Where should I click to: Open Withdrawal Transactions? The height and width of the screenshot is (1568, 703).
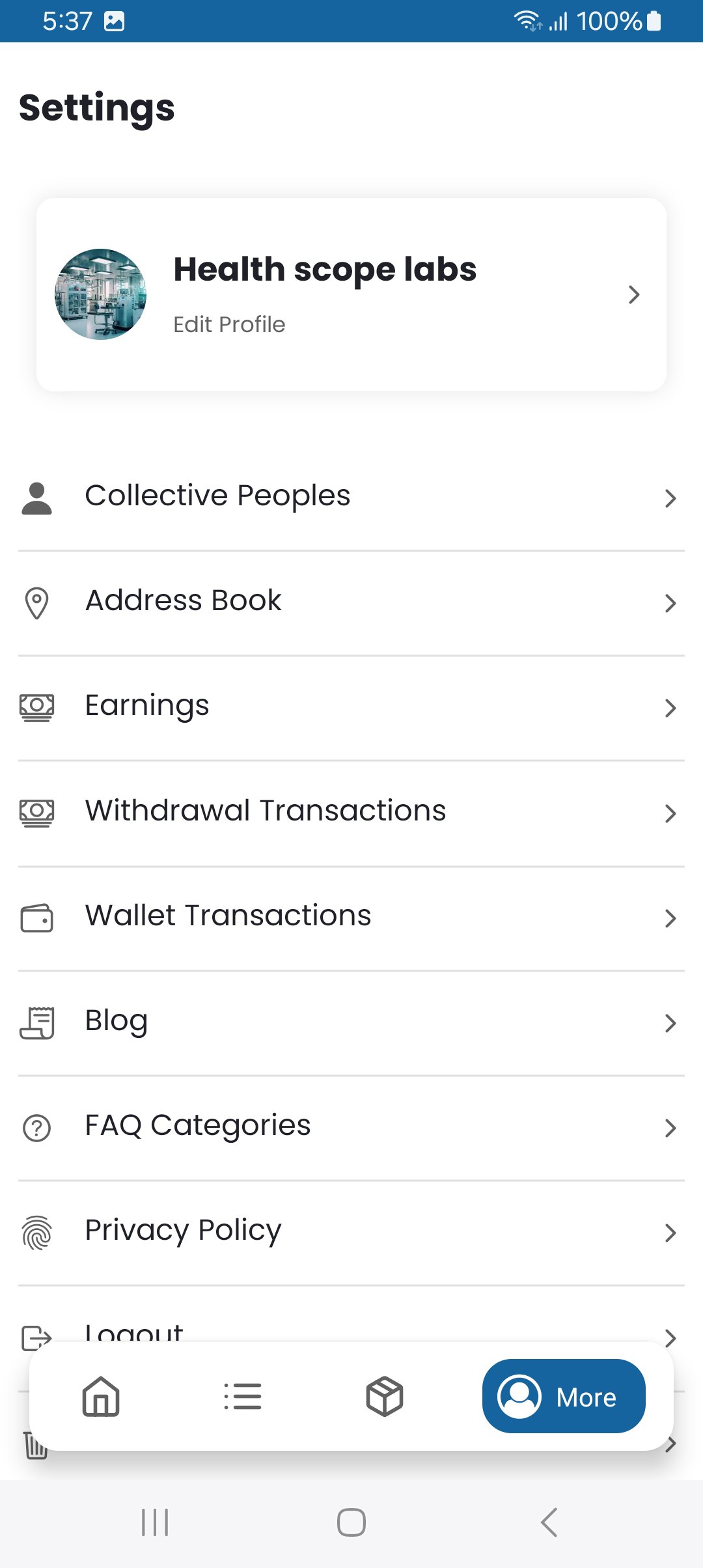tap(351, 812)
